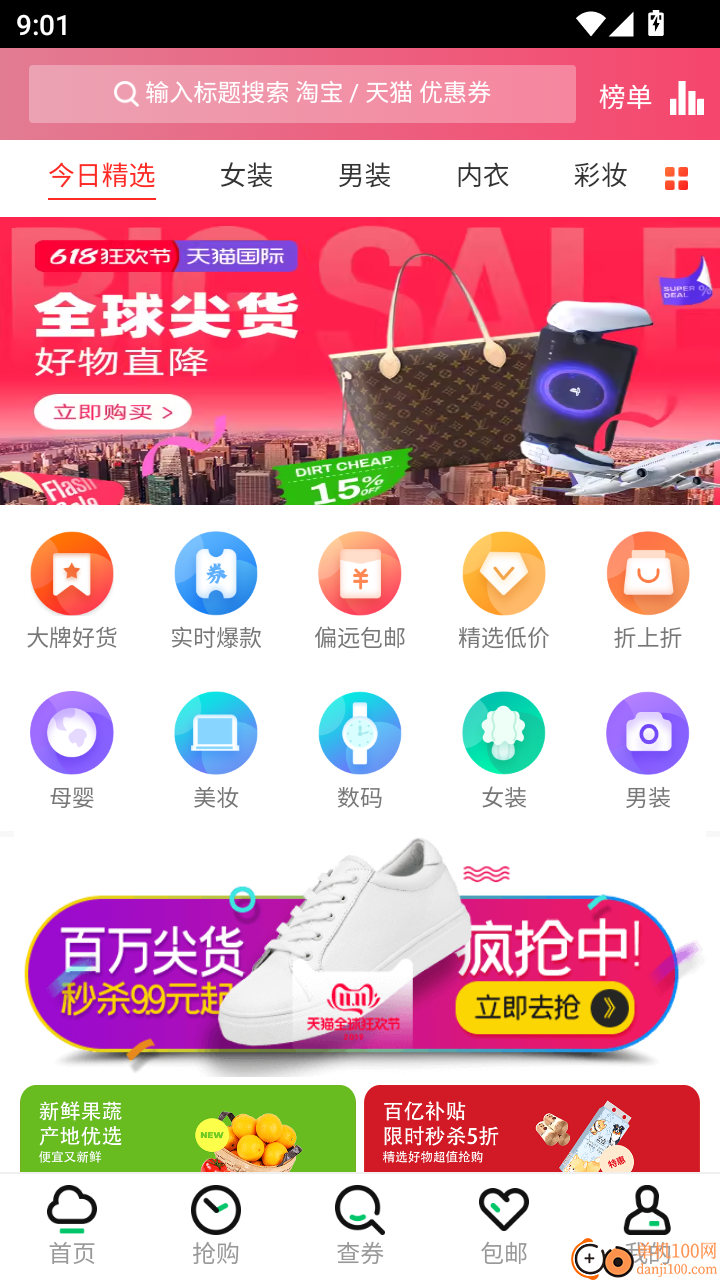Image resolution: width=720 pixels, height=1280 pixels.
Task: Tap the 立即购买 button on the 618 banner
Action: 112,411
